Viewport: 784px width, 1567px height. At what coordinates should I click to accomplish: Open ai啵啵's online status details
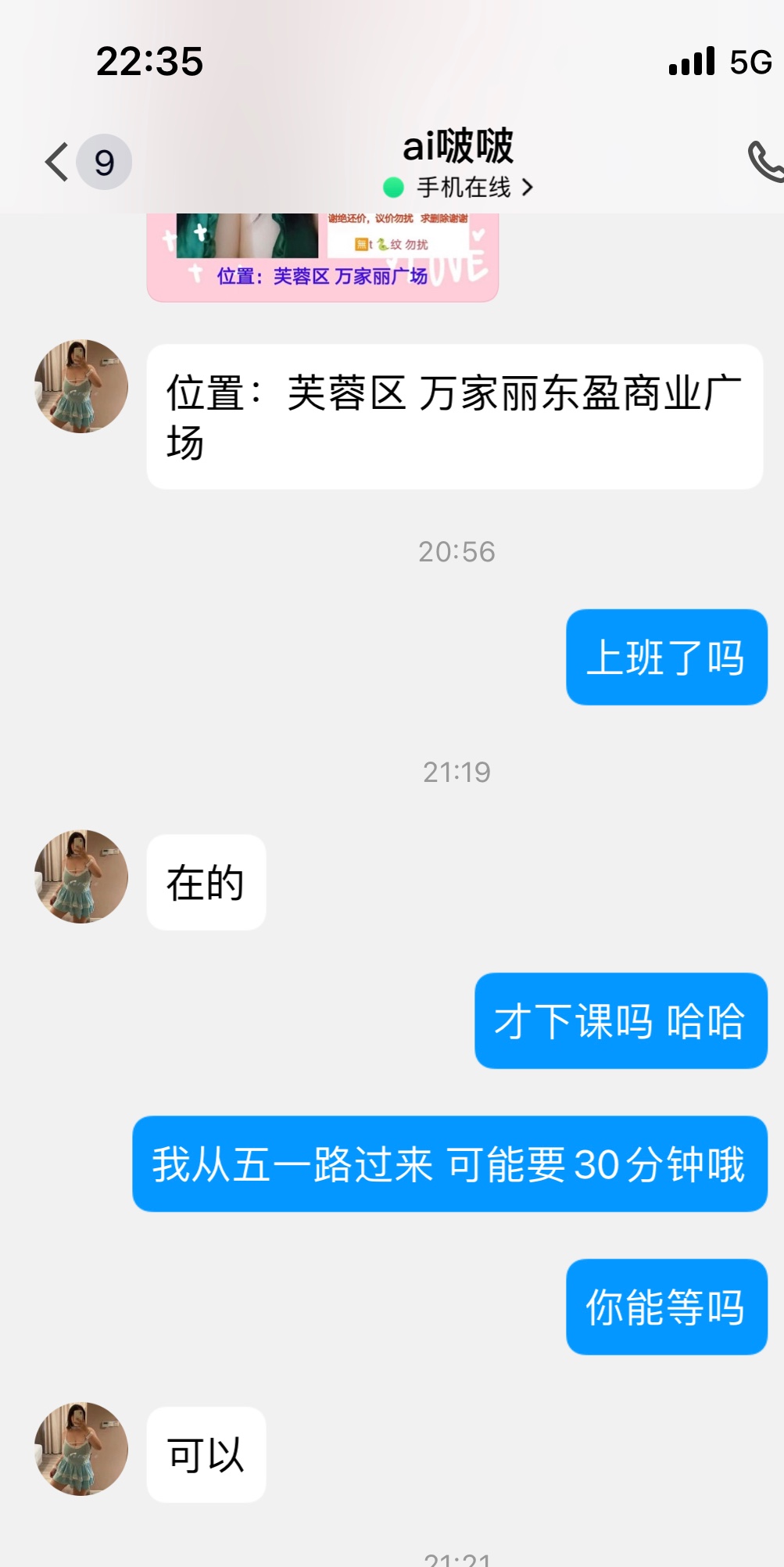pos(460,188)
